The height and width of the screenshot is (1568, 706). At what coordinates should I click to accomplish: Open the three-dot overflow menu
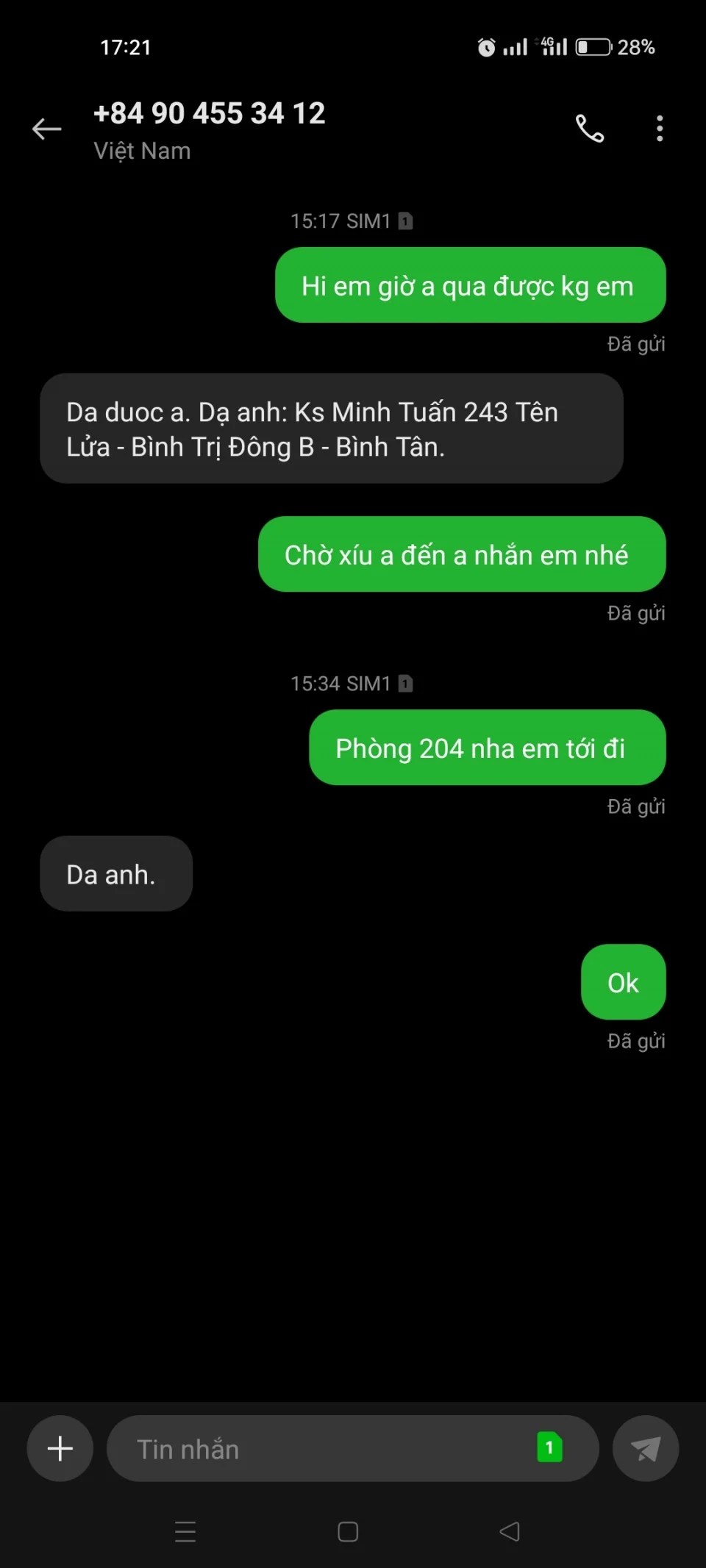(x=660, y=129)
